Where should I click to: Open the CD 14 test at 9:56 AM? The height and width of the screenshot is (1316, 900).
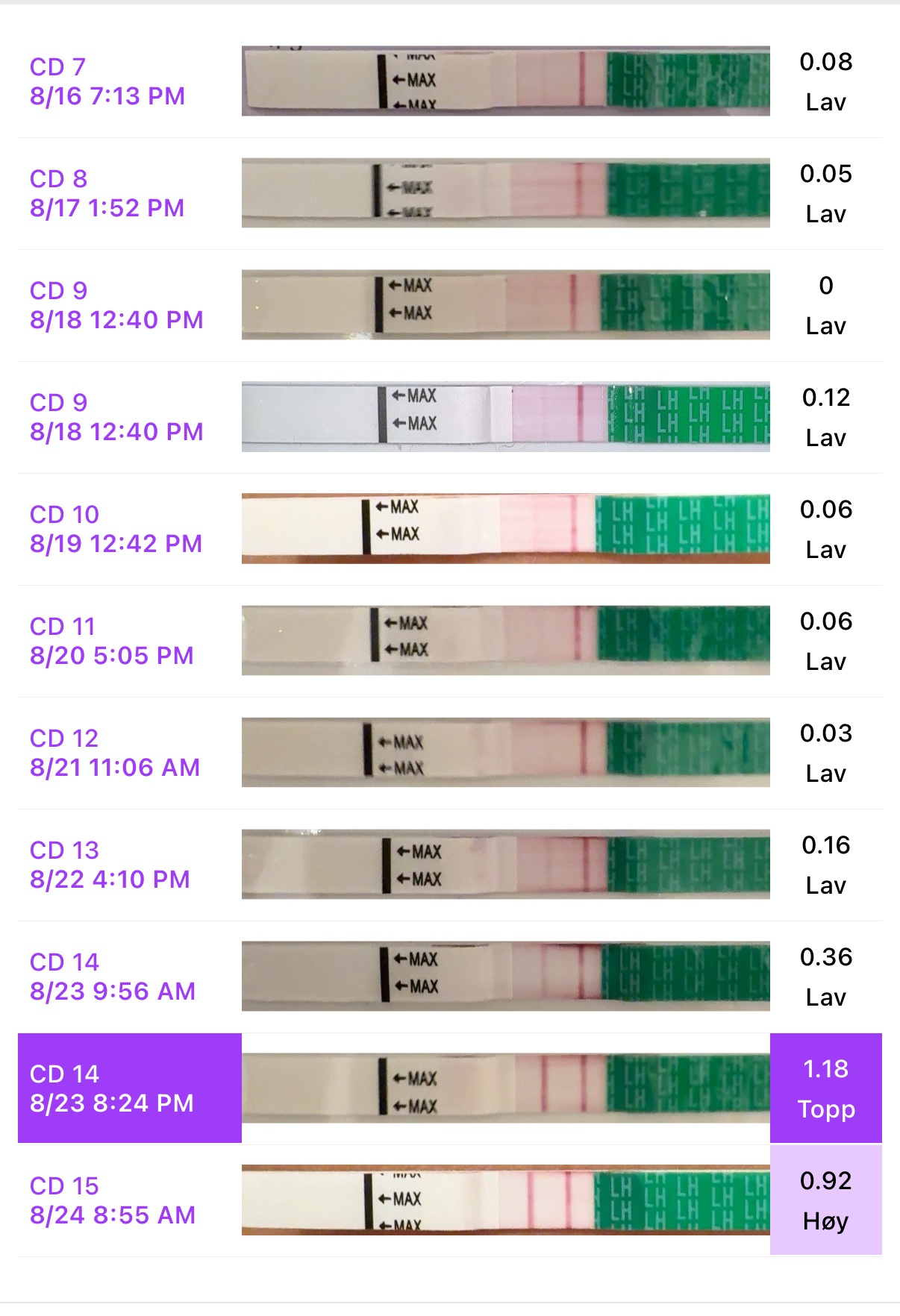tap(449, 977)
